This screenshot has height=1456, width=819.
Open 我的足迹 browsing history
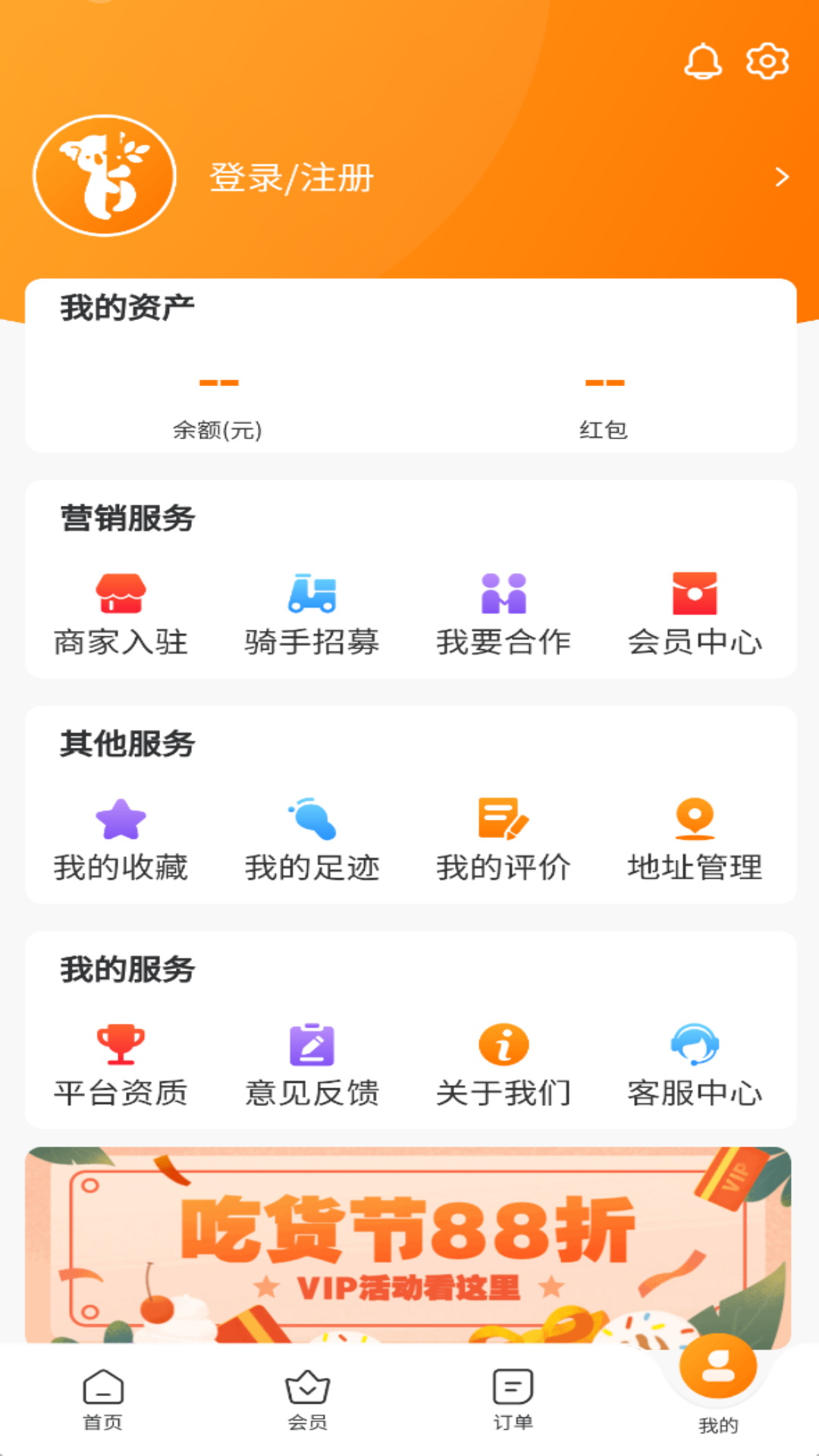tap(312, 840)
